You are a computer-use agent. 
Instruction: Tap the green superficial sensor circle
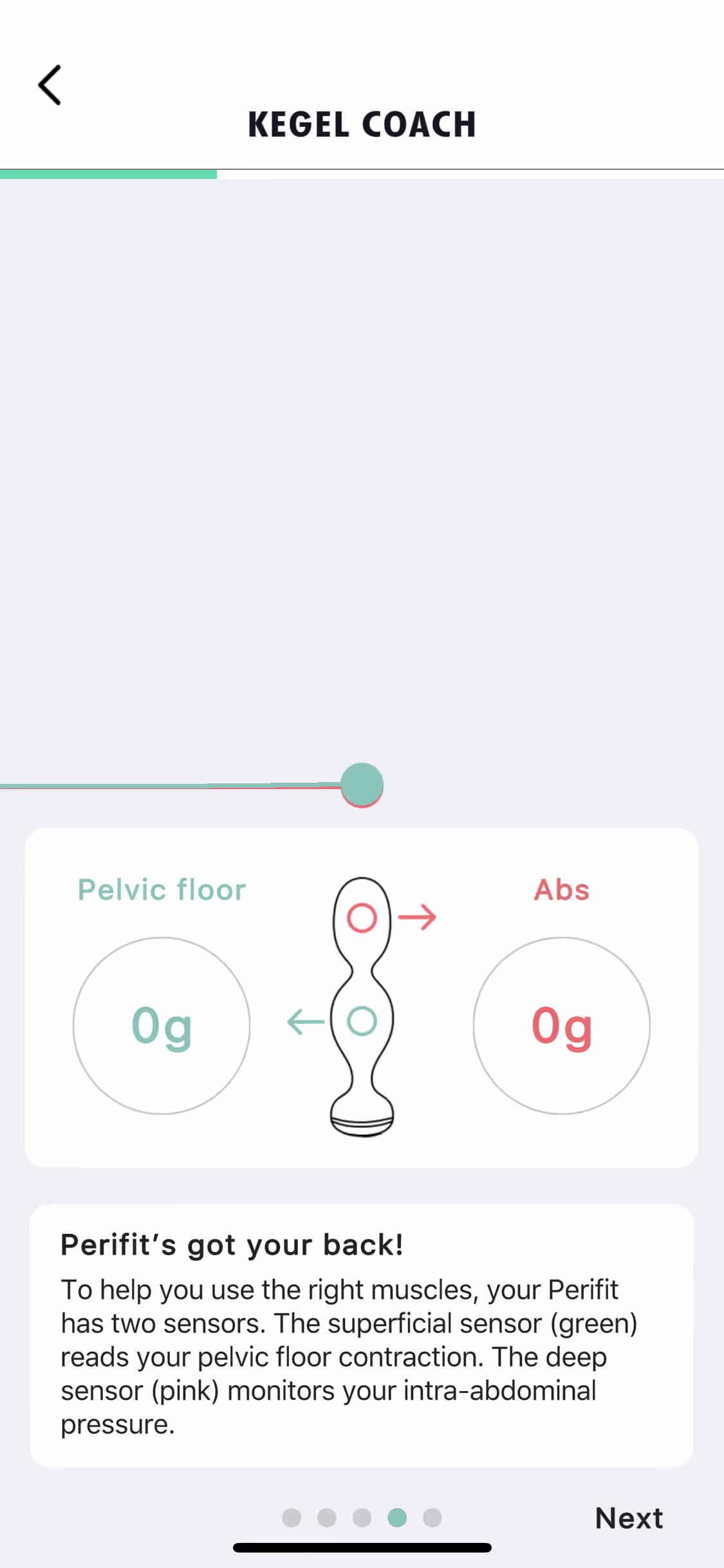pyautogui.click(x=362, y=1022)
